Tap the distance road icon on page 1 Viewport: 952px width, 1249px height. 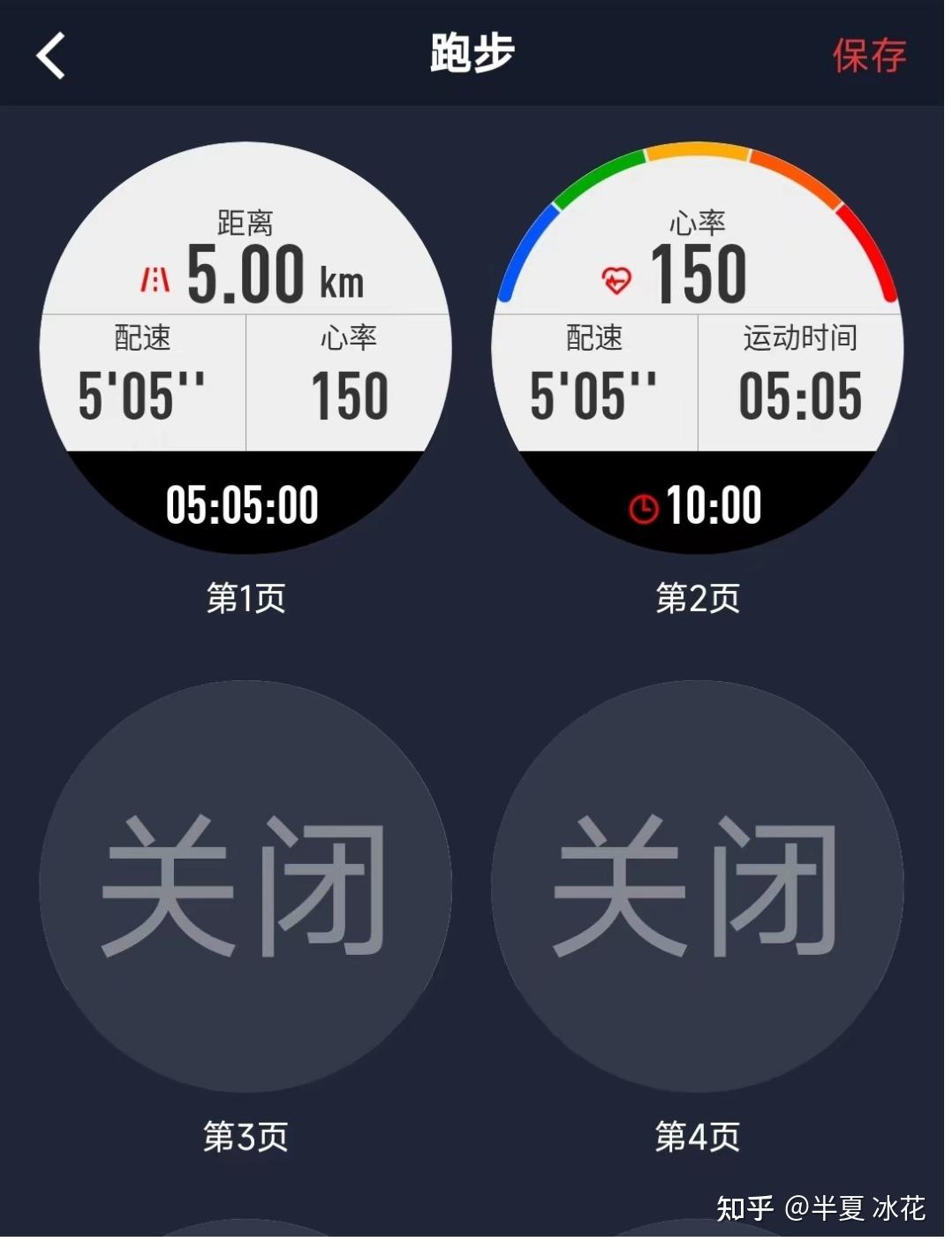155,276
